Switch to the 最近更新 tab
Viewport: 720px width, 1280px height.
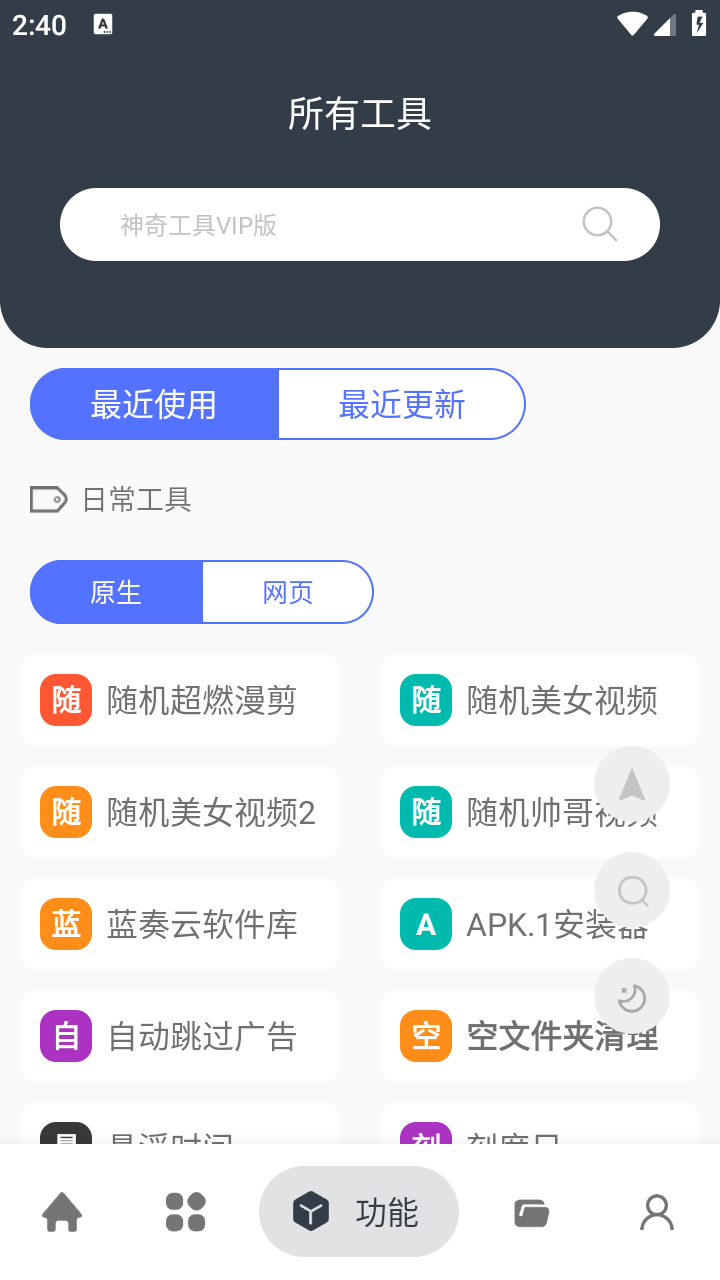401,404
